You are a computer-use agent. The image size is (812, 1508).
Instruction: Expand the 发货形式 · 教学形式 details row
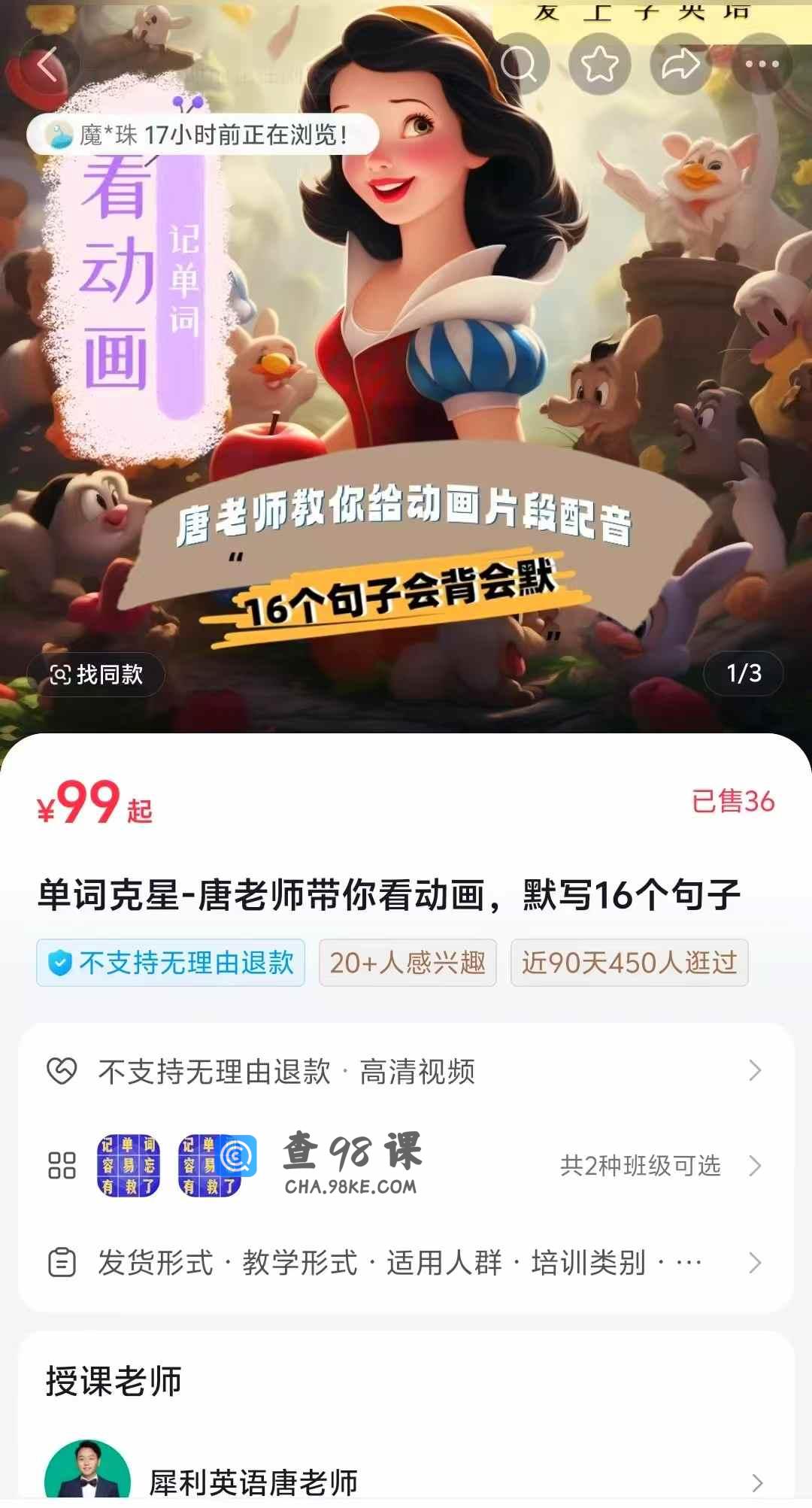click(406, 1263)
